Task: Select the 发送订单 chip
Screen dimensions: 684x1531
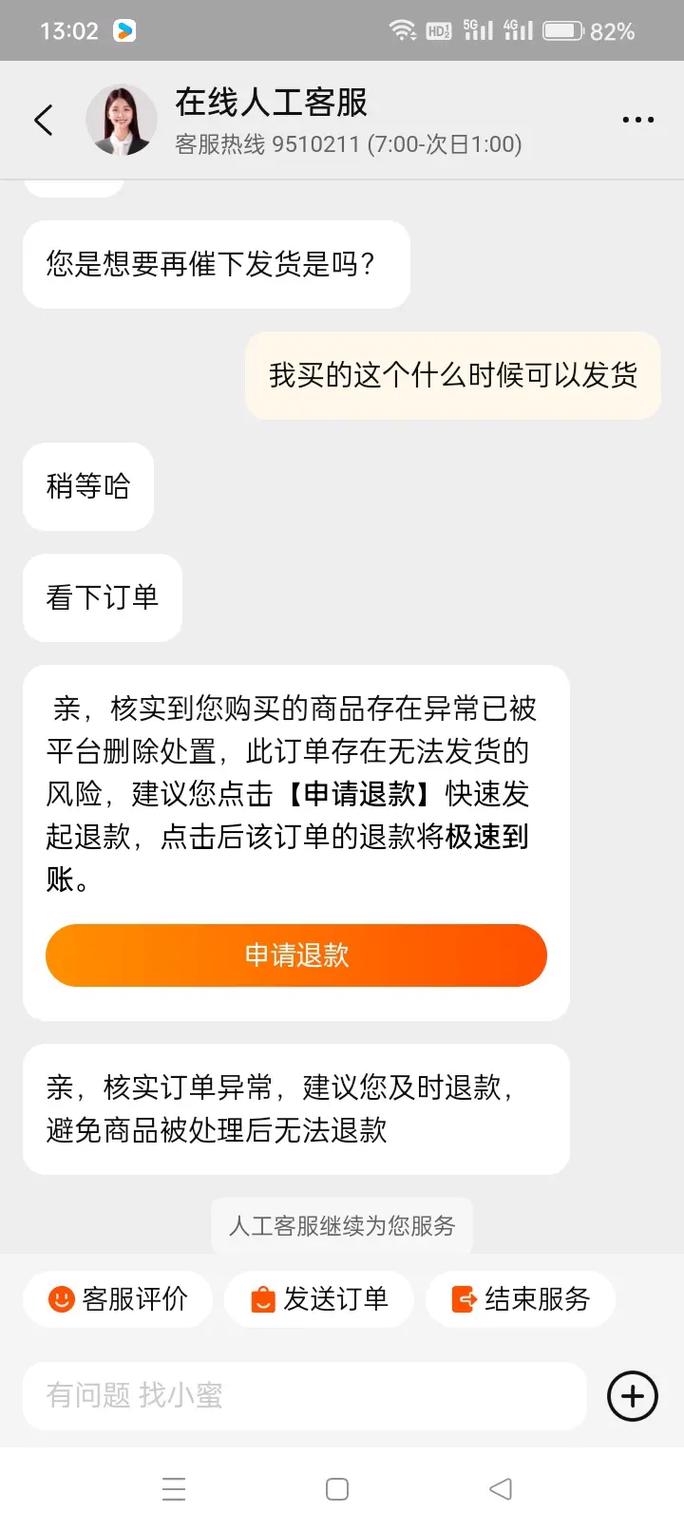Action: click(319, 1299)
